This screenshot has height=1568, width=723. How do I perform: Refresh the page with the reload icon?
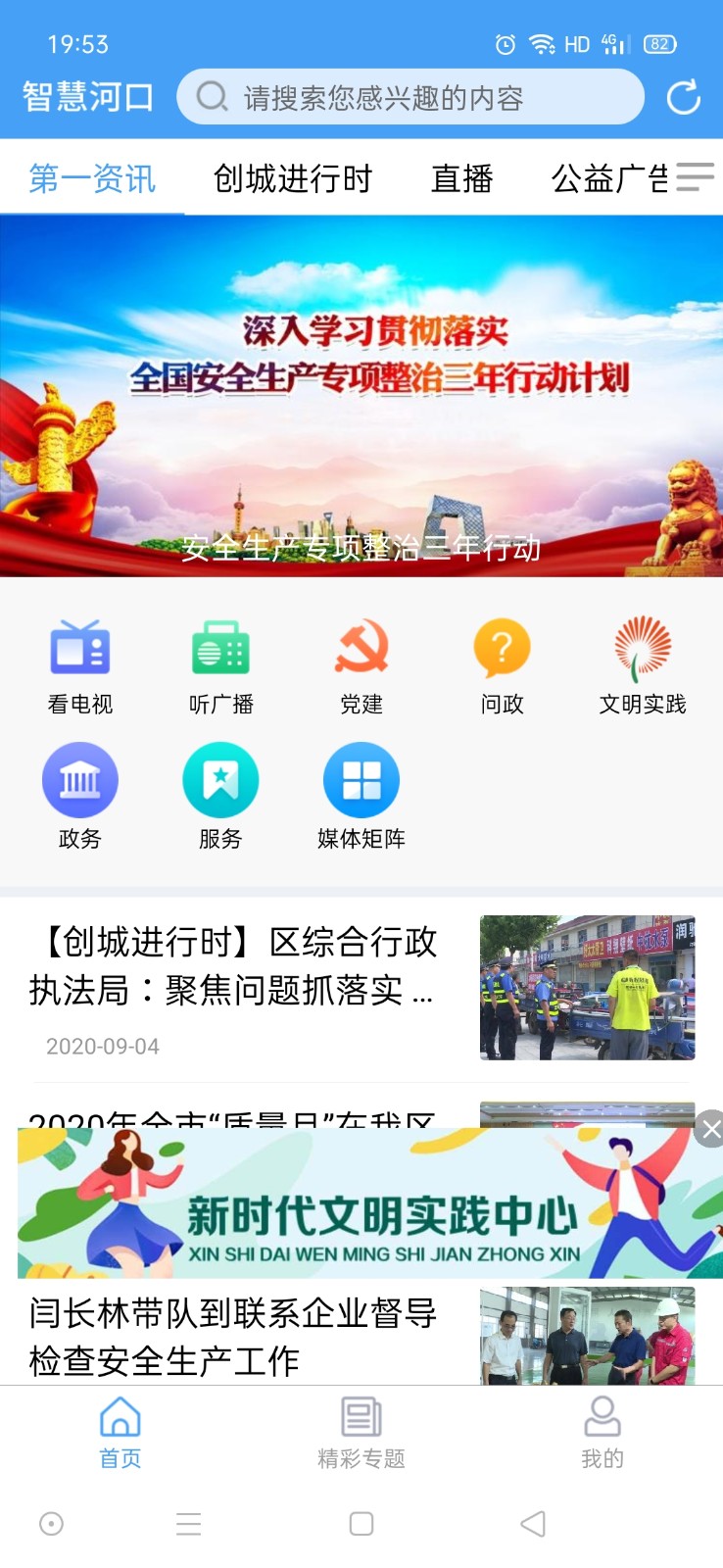[x=683, y=97]
